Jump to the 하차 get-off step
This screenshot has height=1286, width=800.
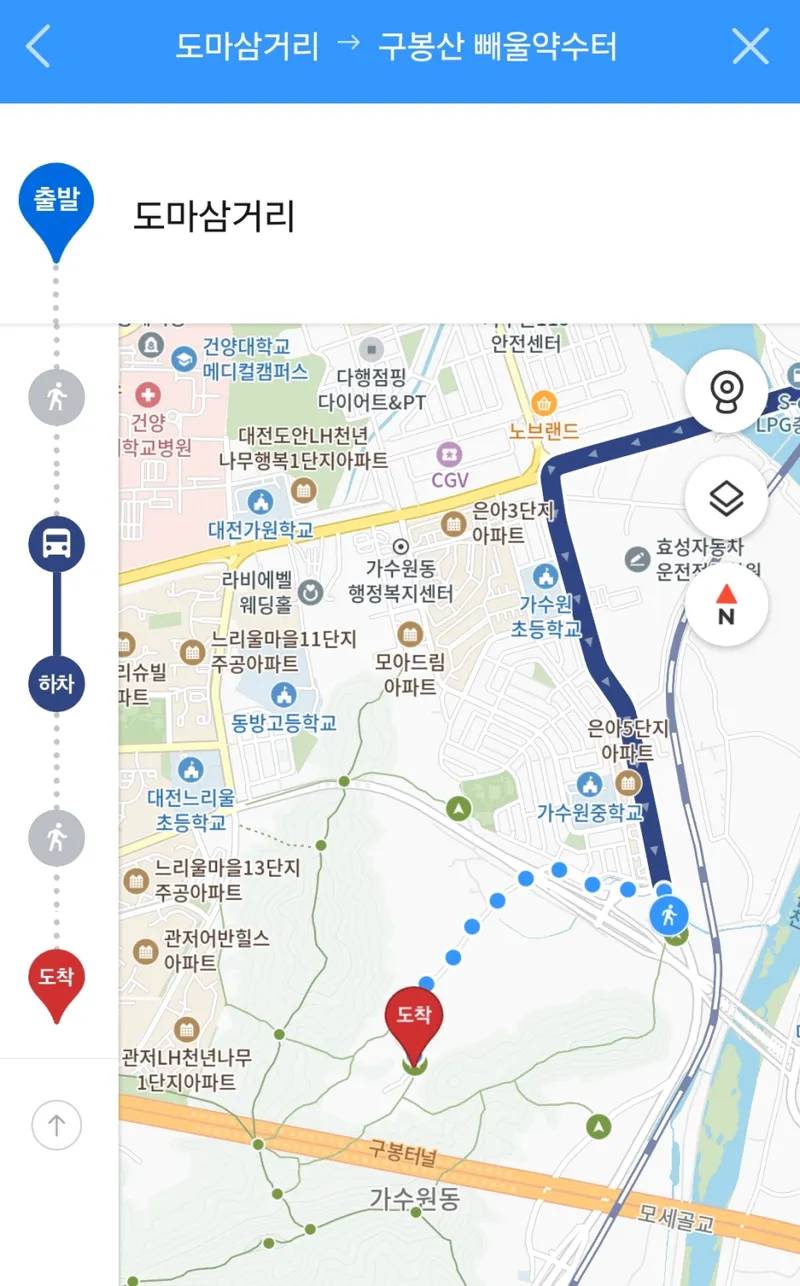coord(56,684)
